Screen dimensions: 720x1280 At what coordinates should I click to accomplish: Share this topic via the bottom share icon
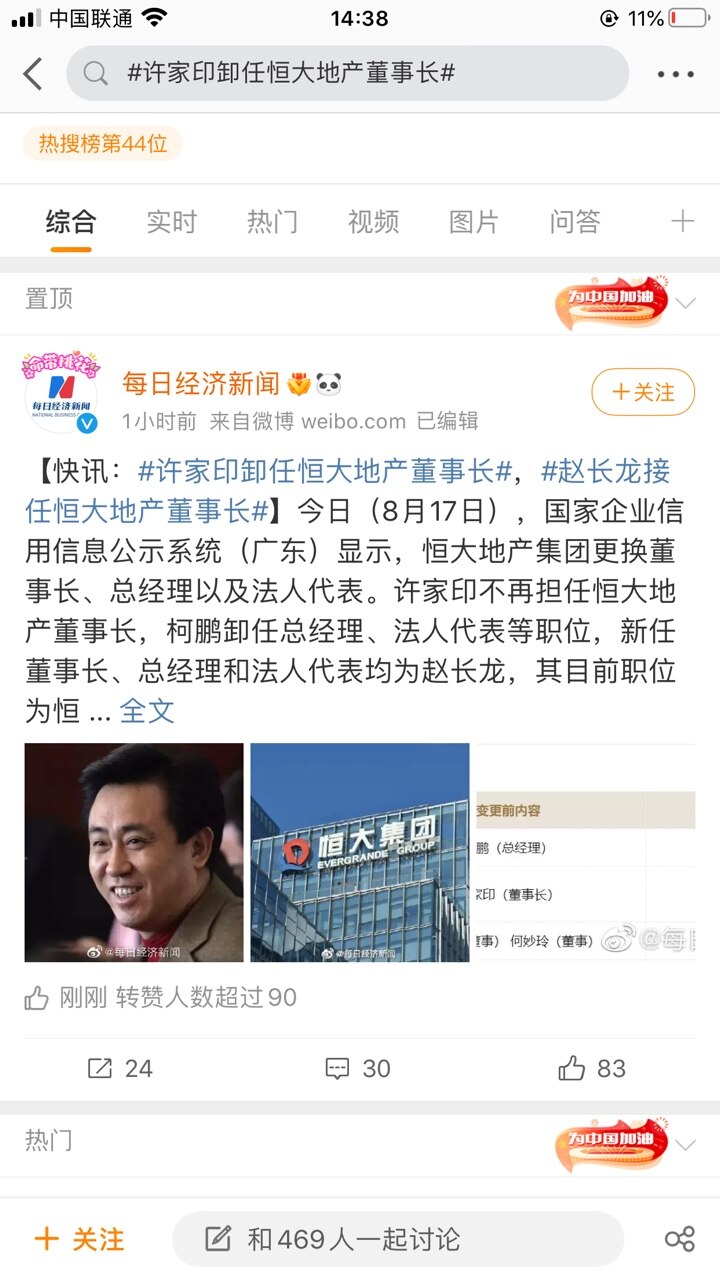click(680, 1240)
